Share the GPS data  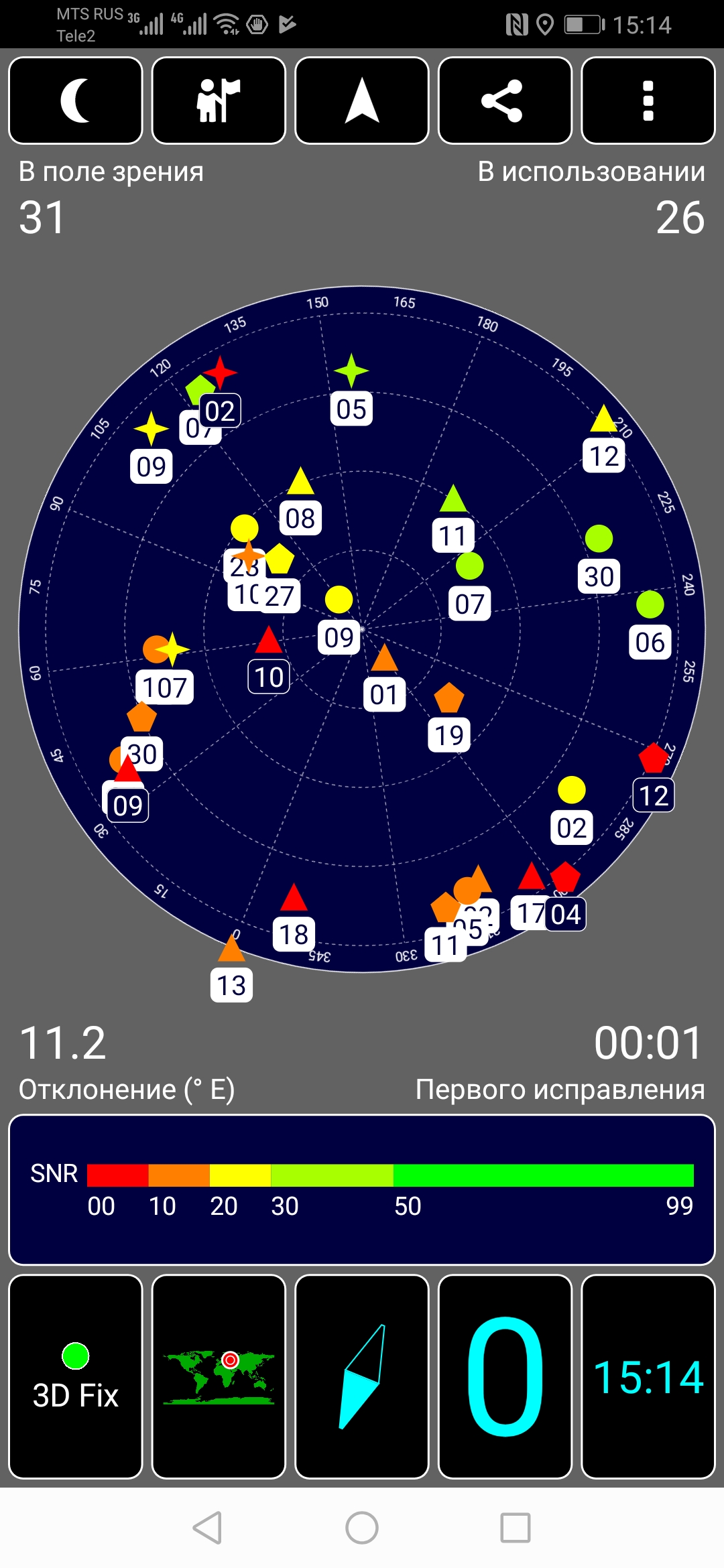click(505, 101)
